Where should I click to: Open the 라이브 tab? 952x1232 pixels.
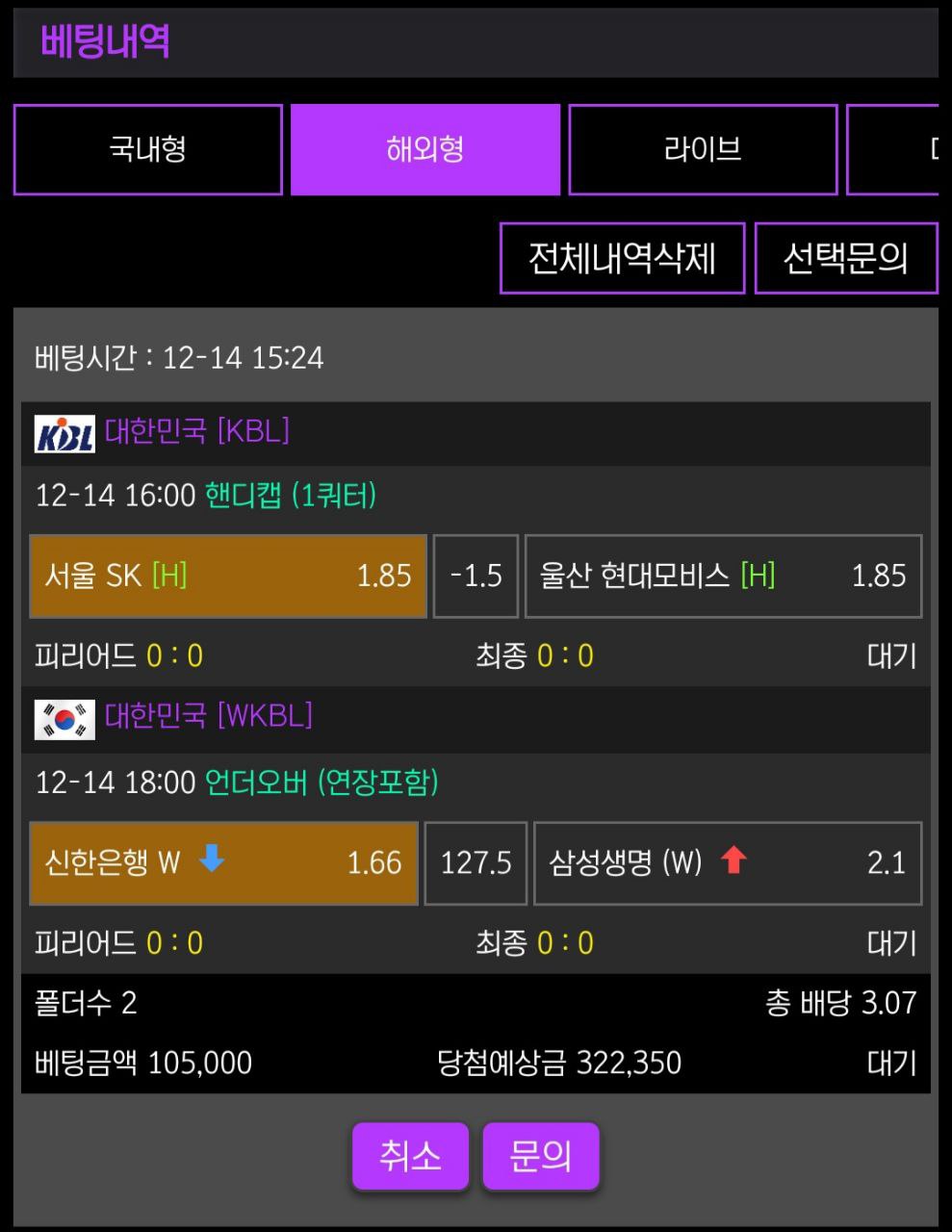(703, 150)
